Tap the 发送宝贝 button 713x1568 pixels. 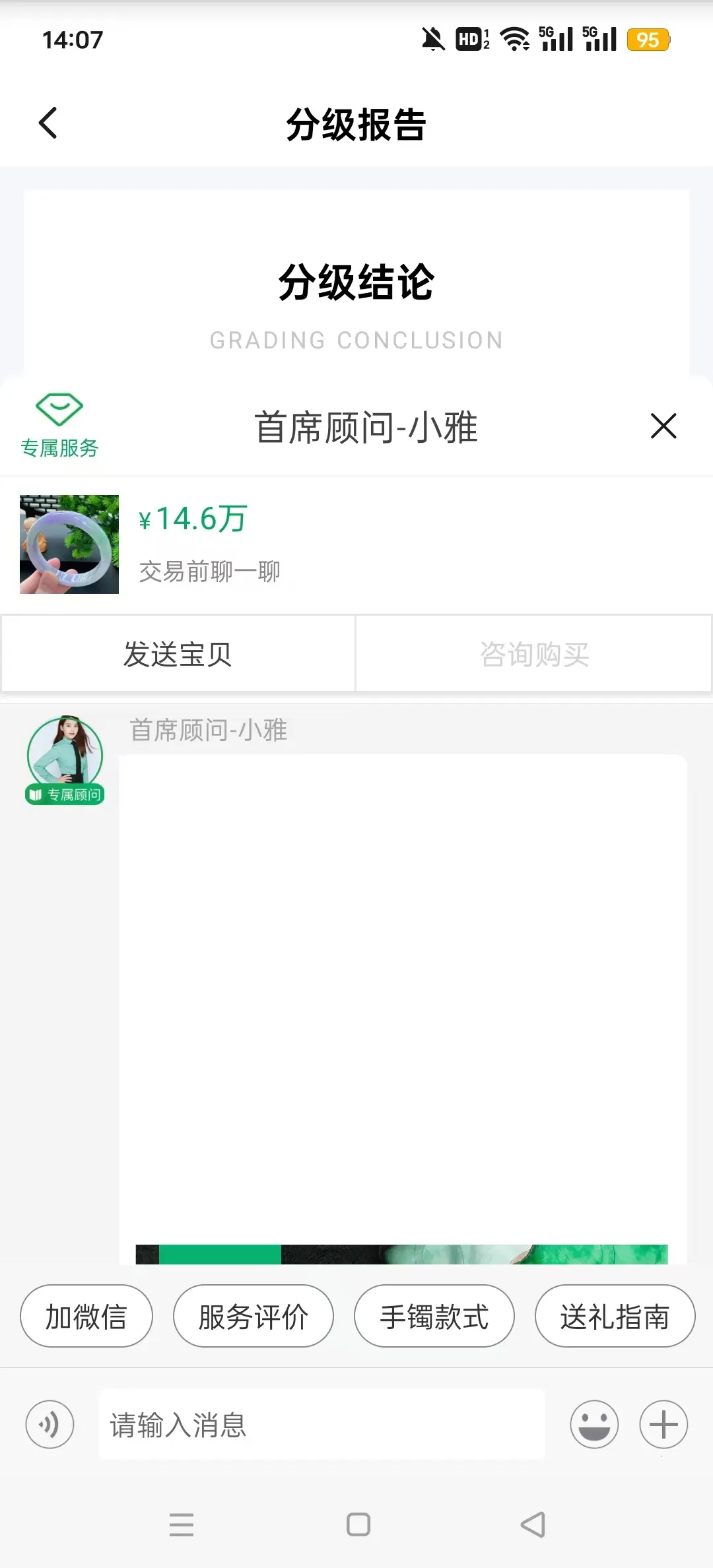click(178, 654)
